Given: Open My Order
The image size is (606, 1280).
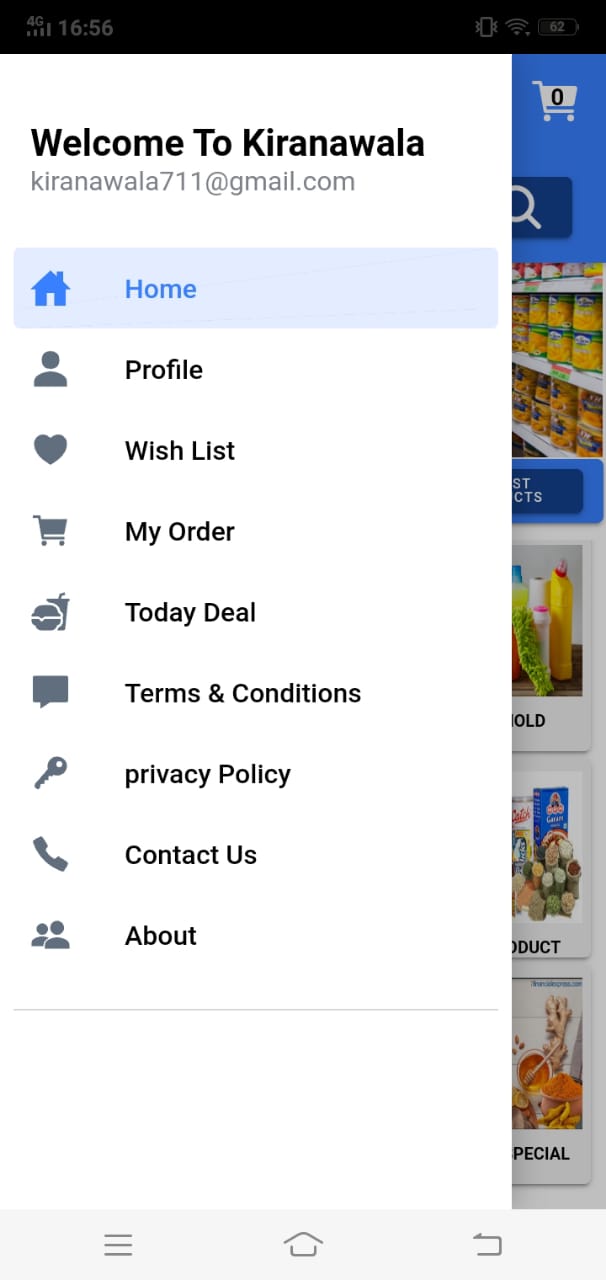Looking at the screenshot, I should click(x=180, y=532).
